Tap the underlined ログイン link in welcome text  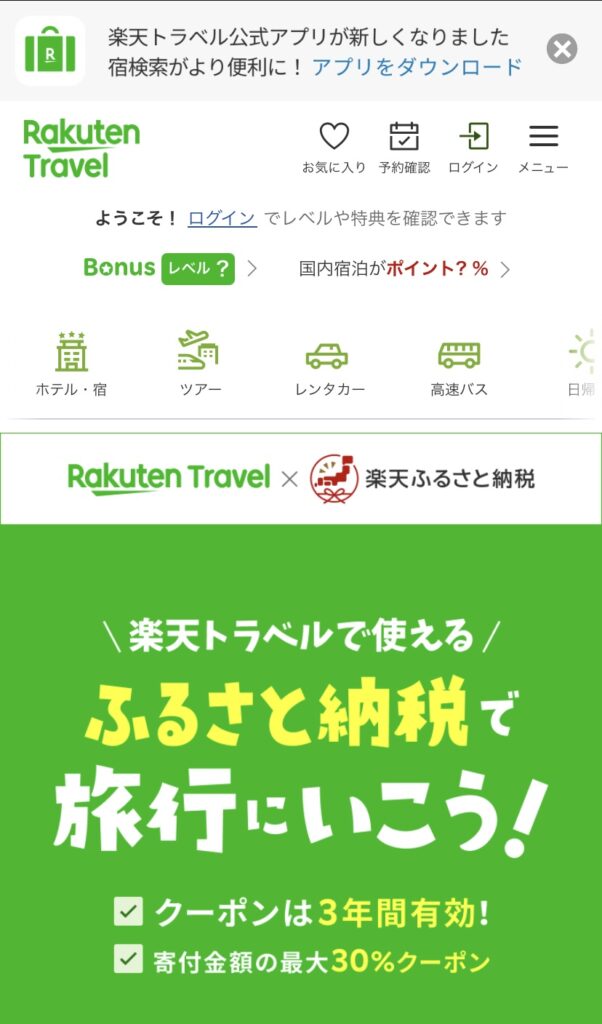222,218
